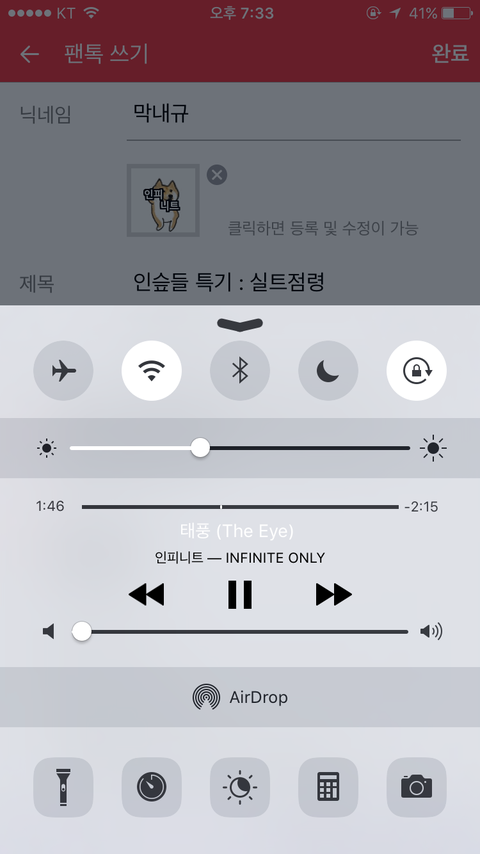The image size is (480, 854).
Task: Open AirDrop options
Action: pyautogui.click(x=240, y=697)
